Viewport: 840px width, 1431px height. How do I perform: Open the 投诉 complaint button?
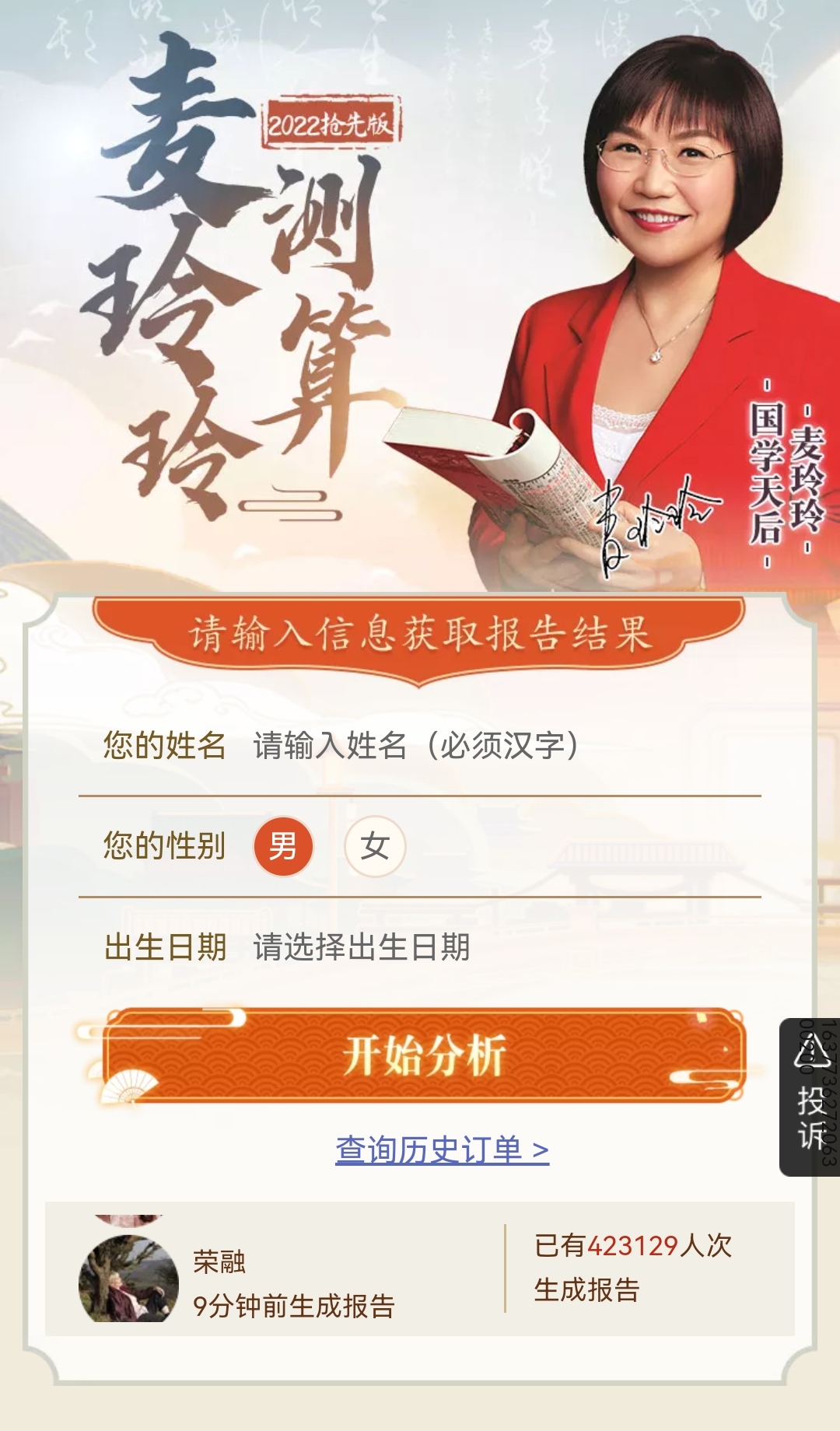click(810, 1097)
